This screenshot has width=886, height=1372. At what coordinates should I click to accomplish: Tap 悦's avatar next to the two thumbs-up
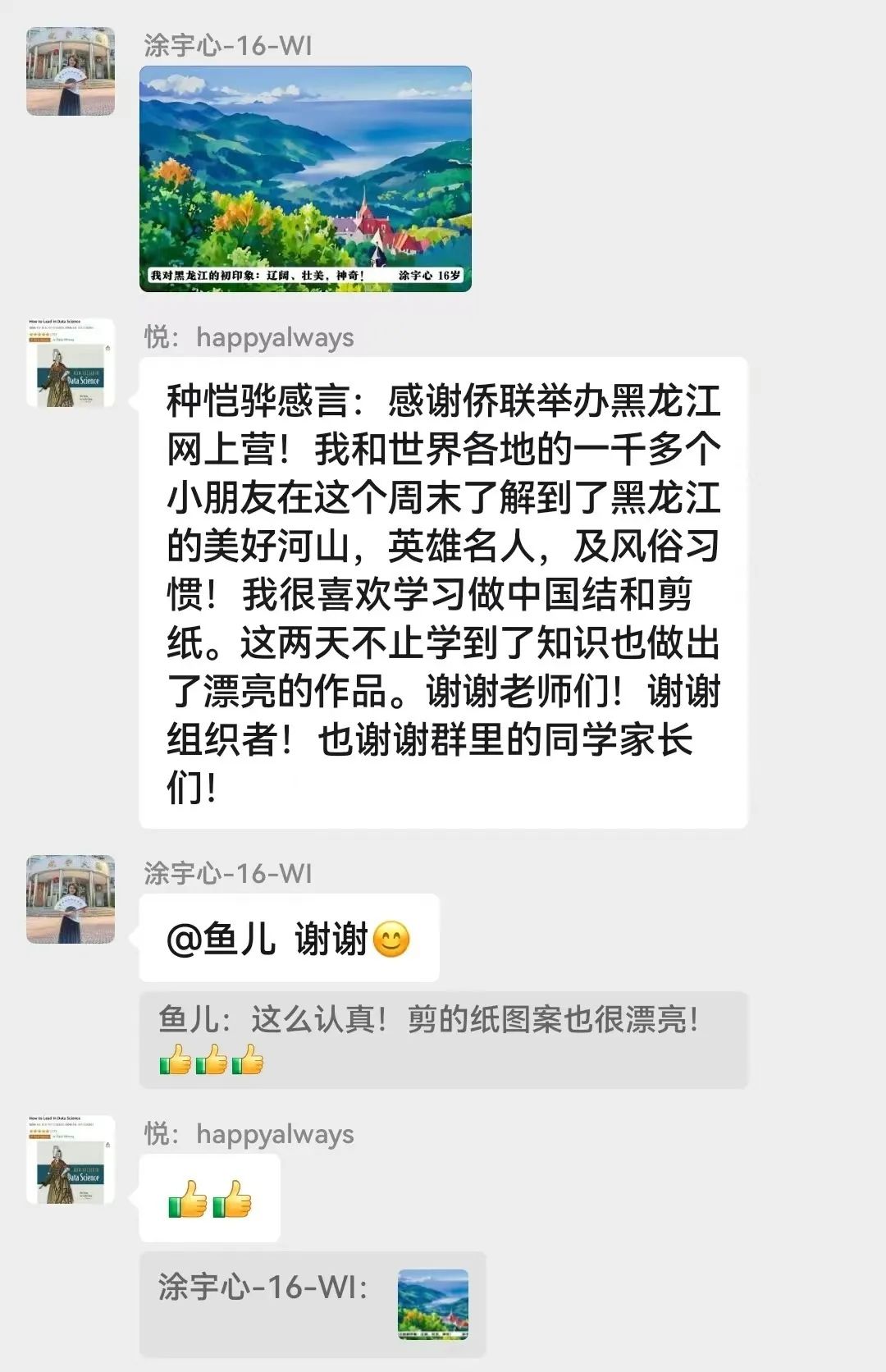click(x=71, y=1159)
